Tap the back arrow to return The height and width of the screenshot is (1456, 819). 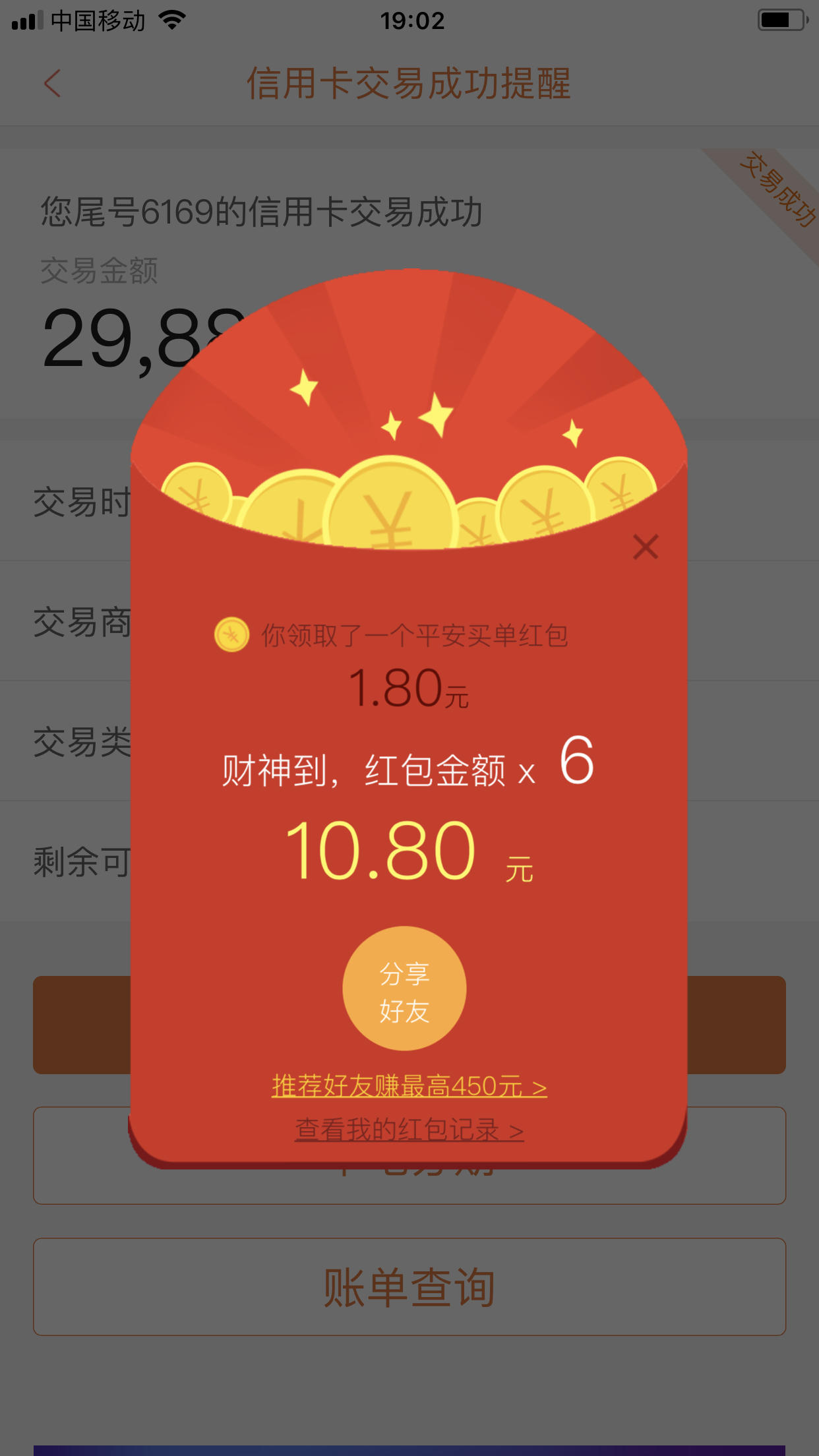click(x=51, y=84)
